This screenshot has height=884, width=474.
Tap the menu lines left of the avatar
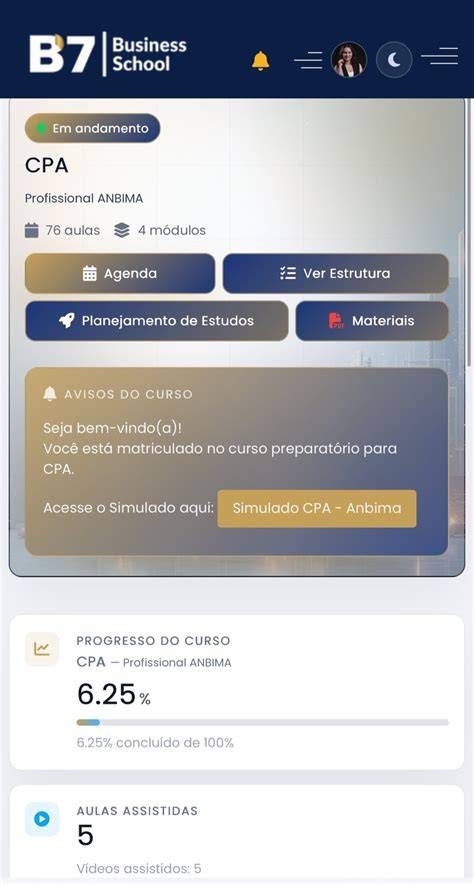pyautogui.click(x=308, y=60)
